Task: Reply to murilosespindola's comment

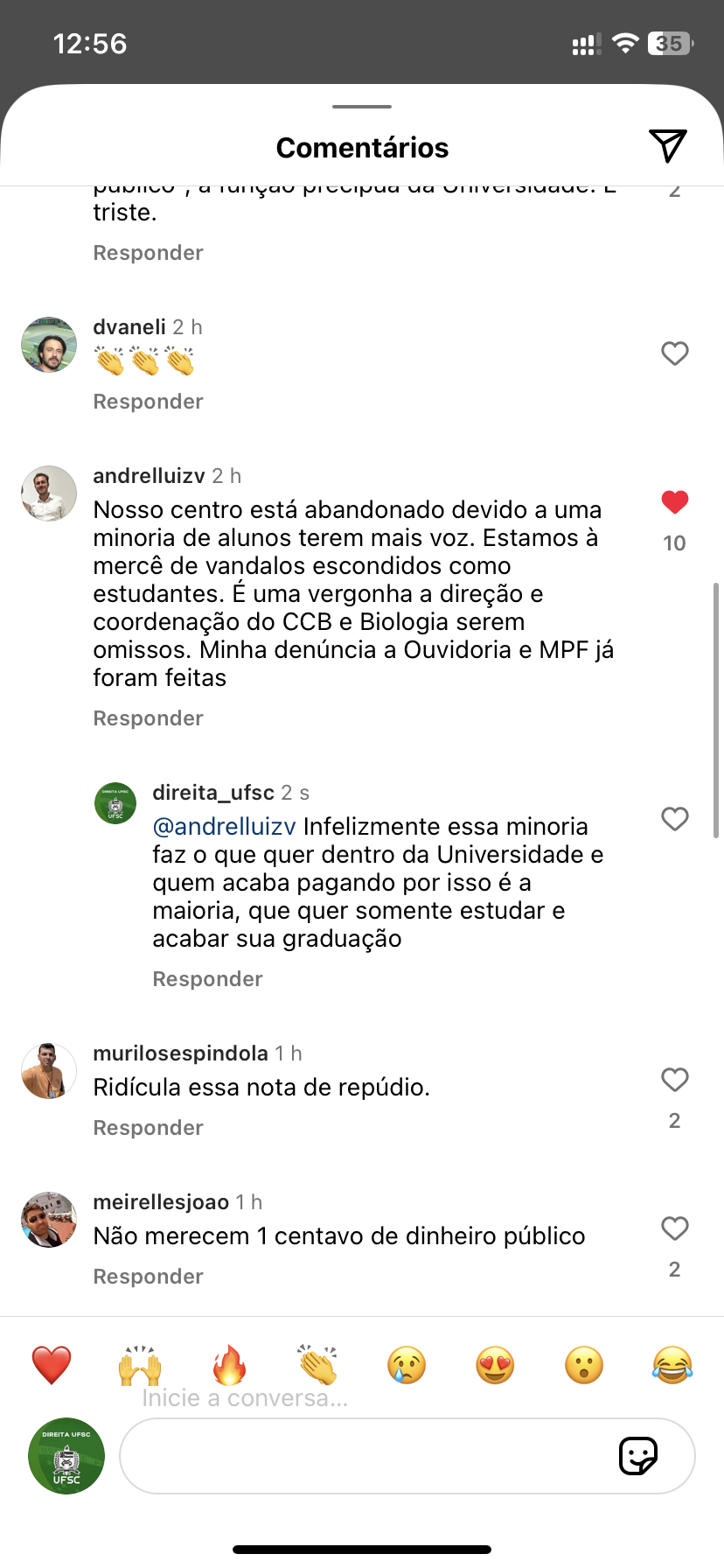Action: (x=148, y=1128)
